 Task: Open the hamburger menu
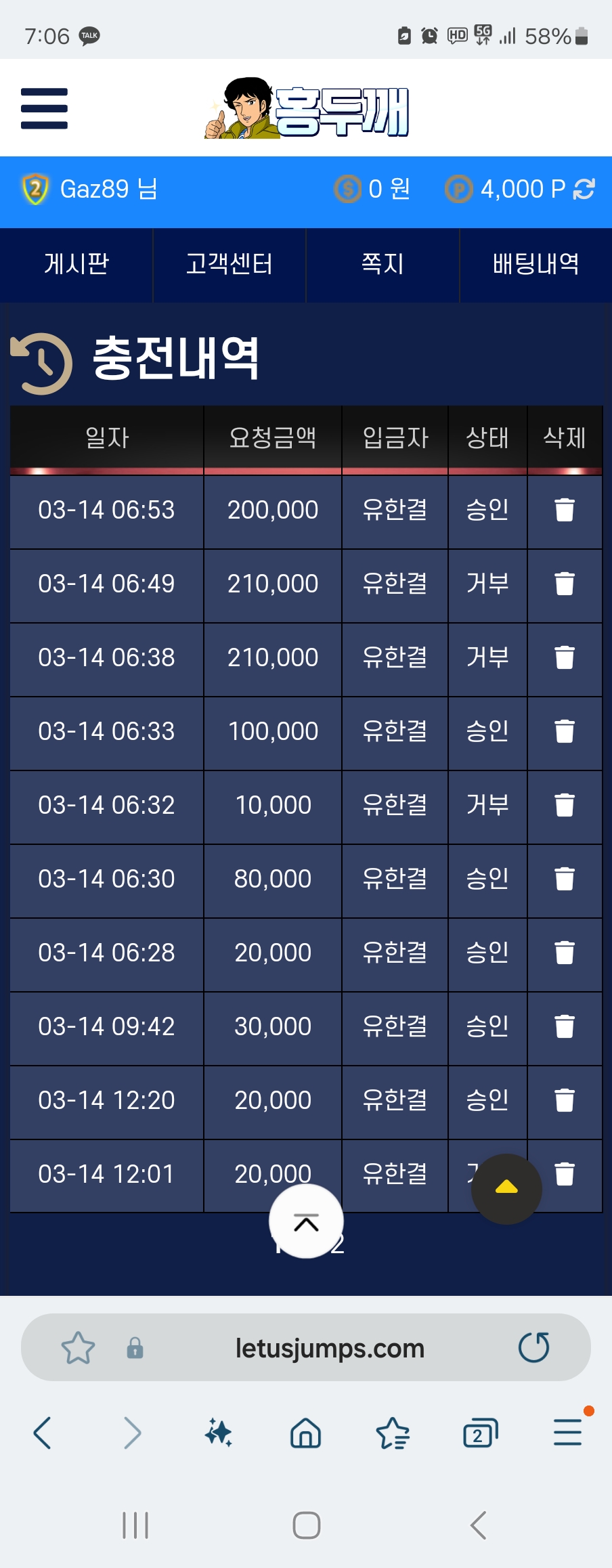[44, 108]
